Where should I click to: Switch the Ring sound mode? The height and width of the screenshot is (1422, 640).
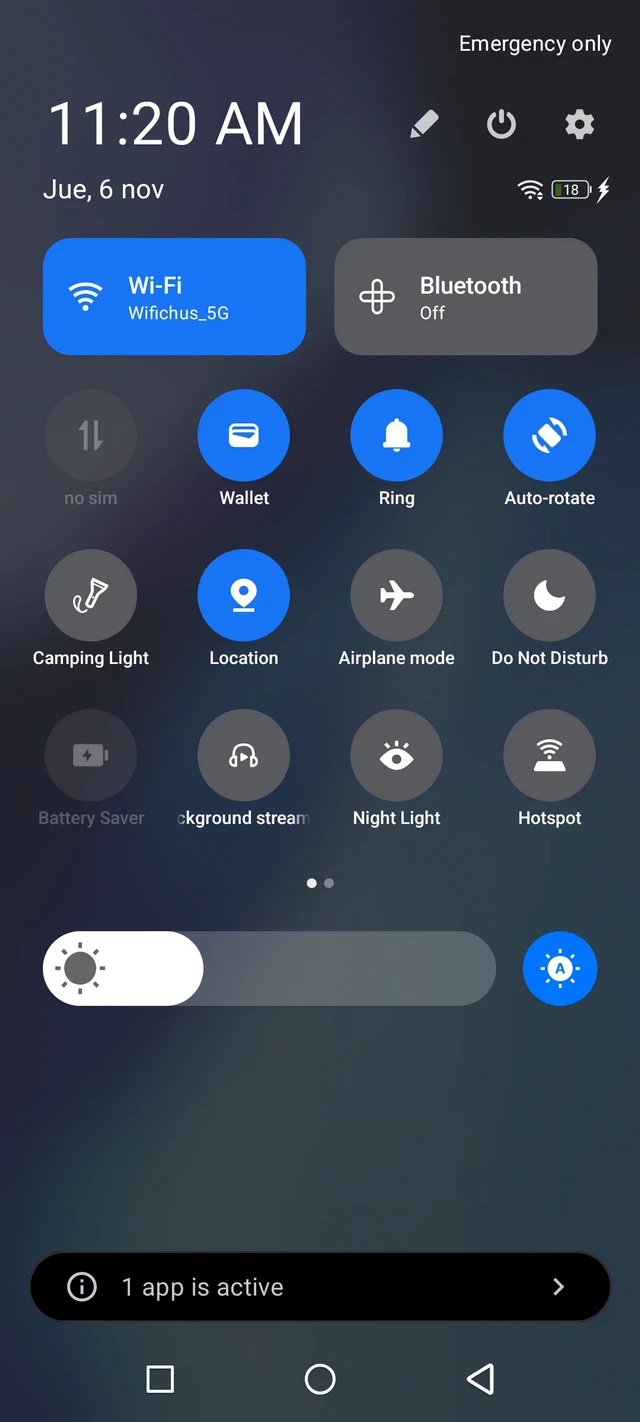pyautogui.click(x=396, y=436)
